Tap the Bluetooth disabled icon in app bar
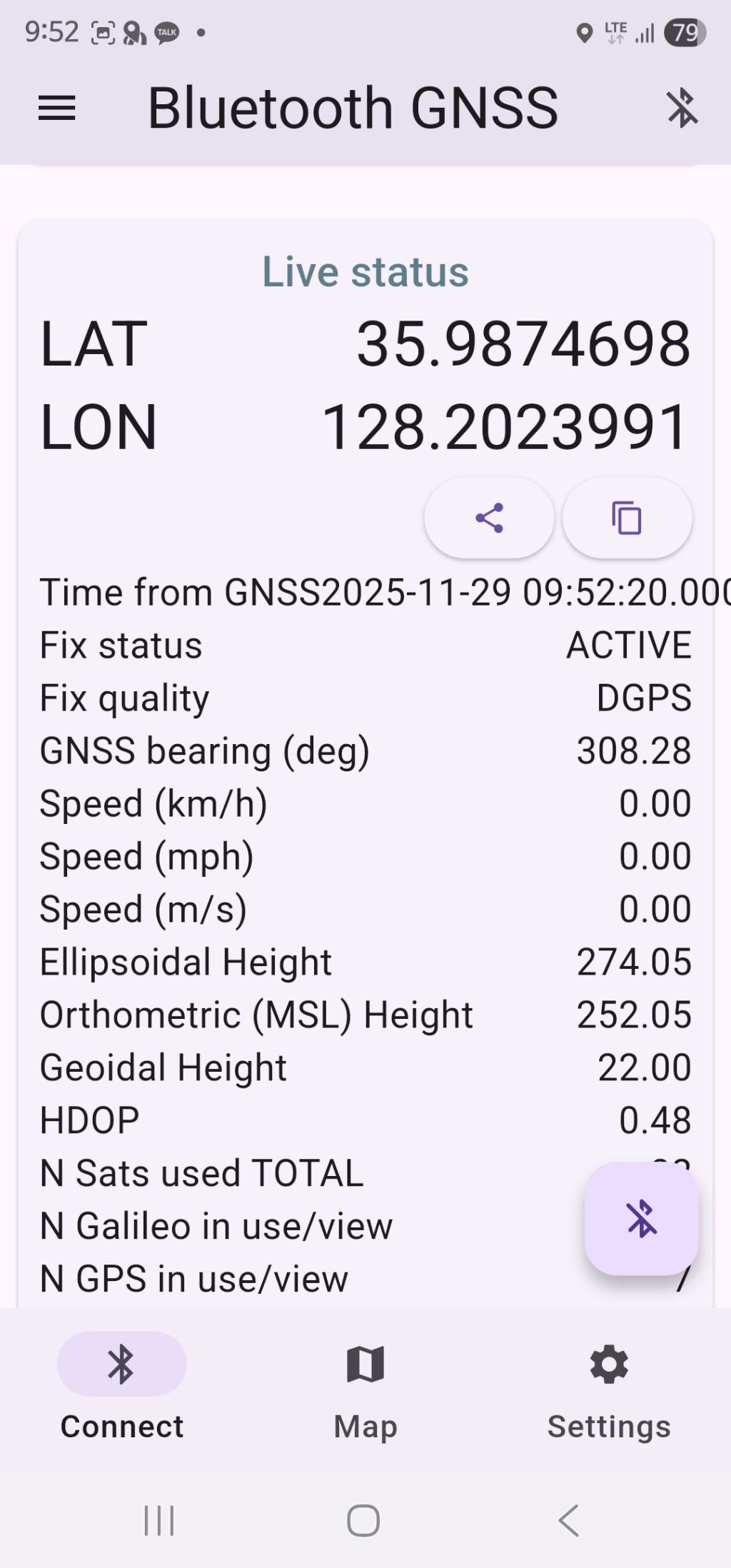 [682, 109]
